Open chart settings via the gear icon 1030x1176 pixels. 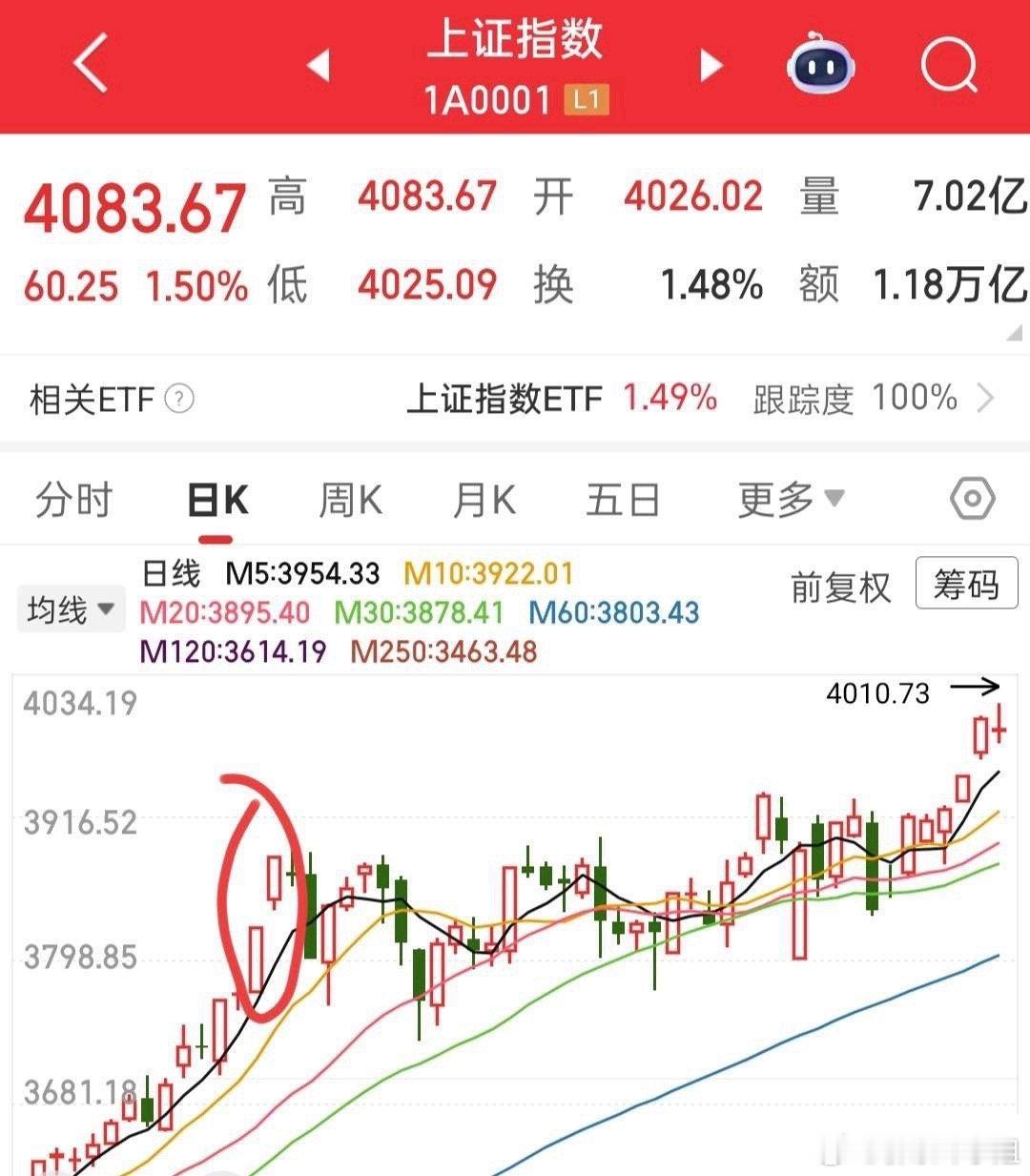971,498
